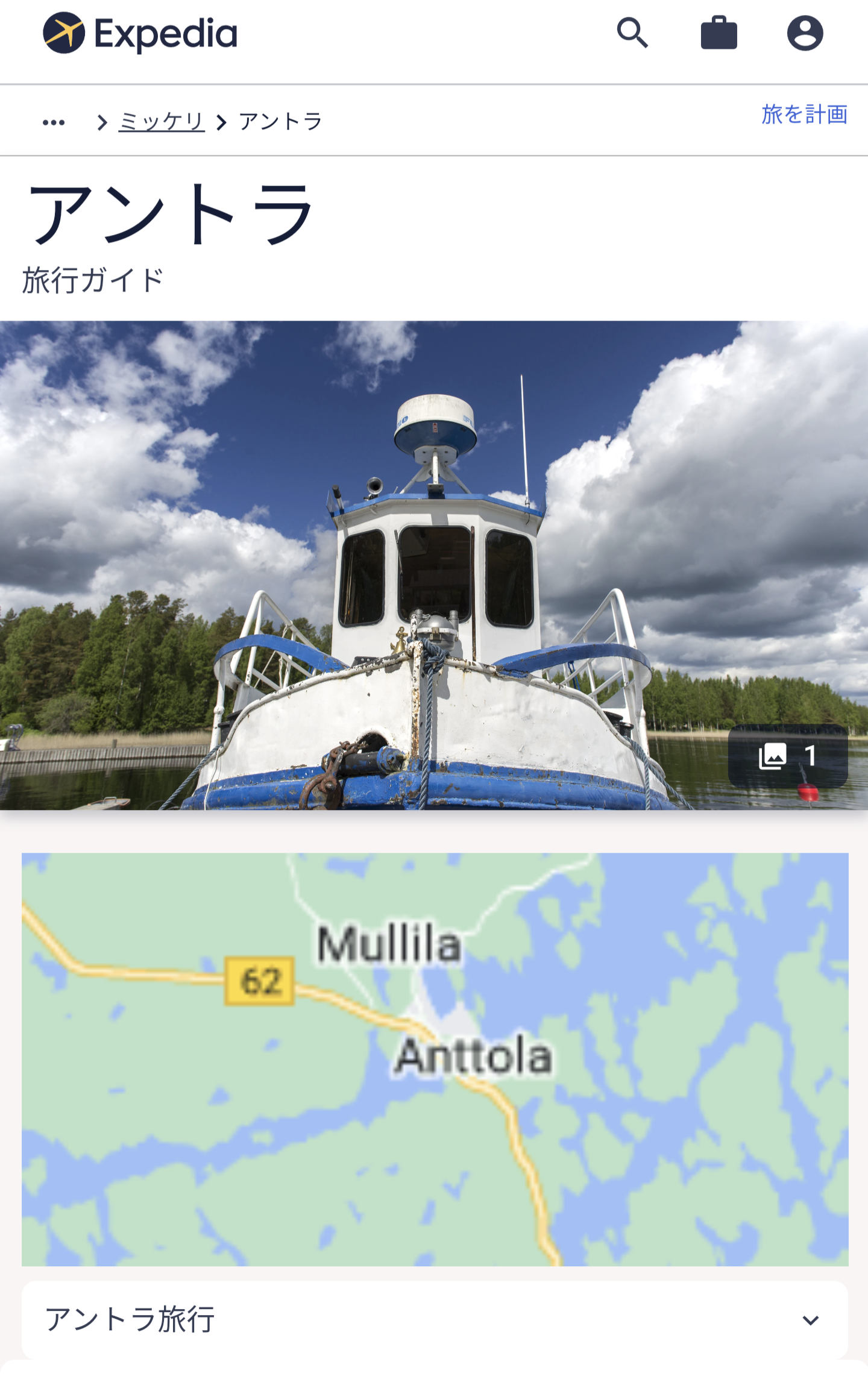This screenshot has width=868, height=1388.
Task: Tap the Expedia logo to go home
Action: [x=140, y=33]
